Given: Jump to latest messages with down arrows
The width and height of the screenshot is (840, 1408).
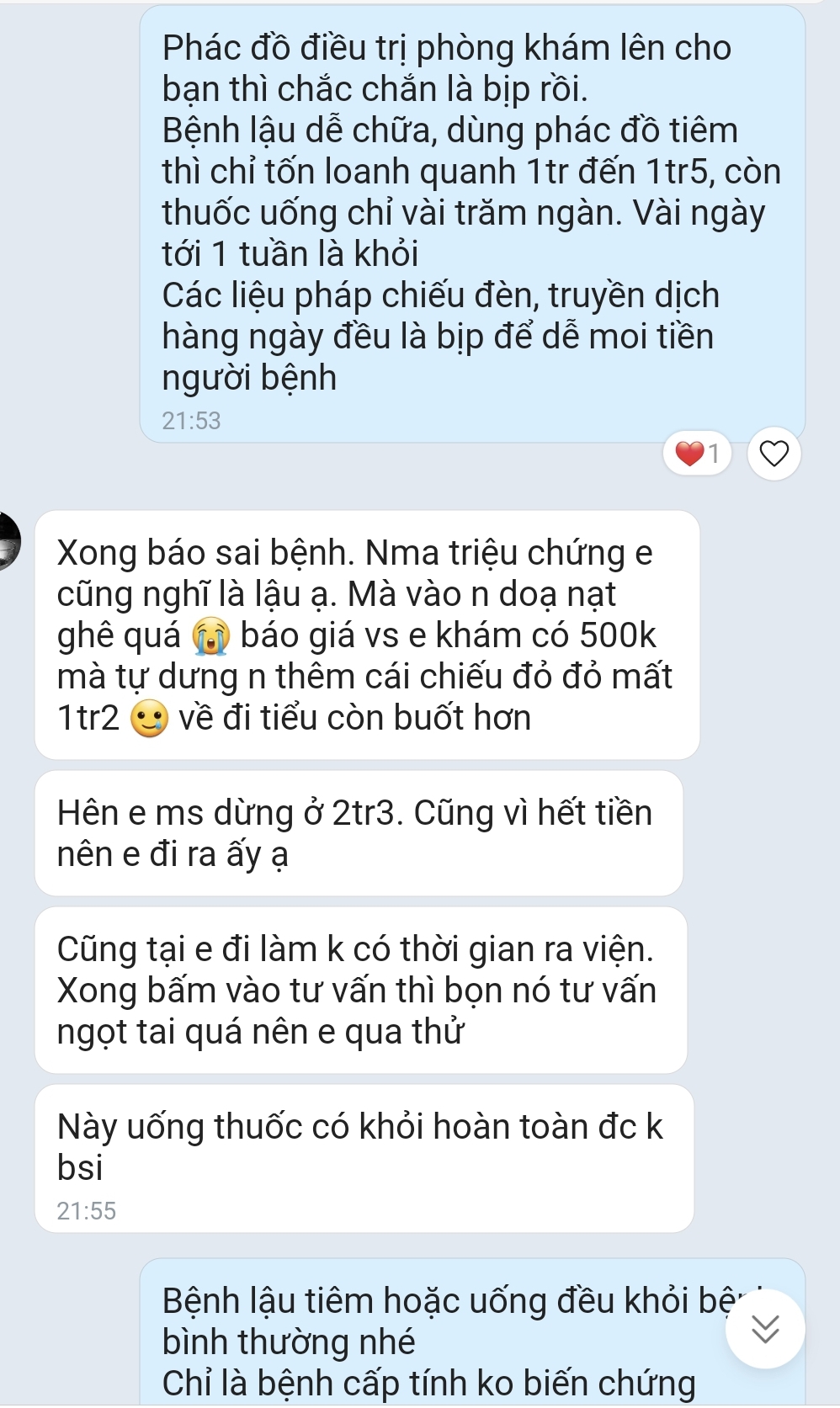Looking at the screenshot, I should pyautogui.click(x=765, y=1330).
